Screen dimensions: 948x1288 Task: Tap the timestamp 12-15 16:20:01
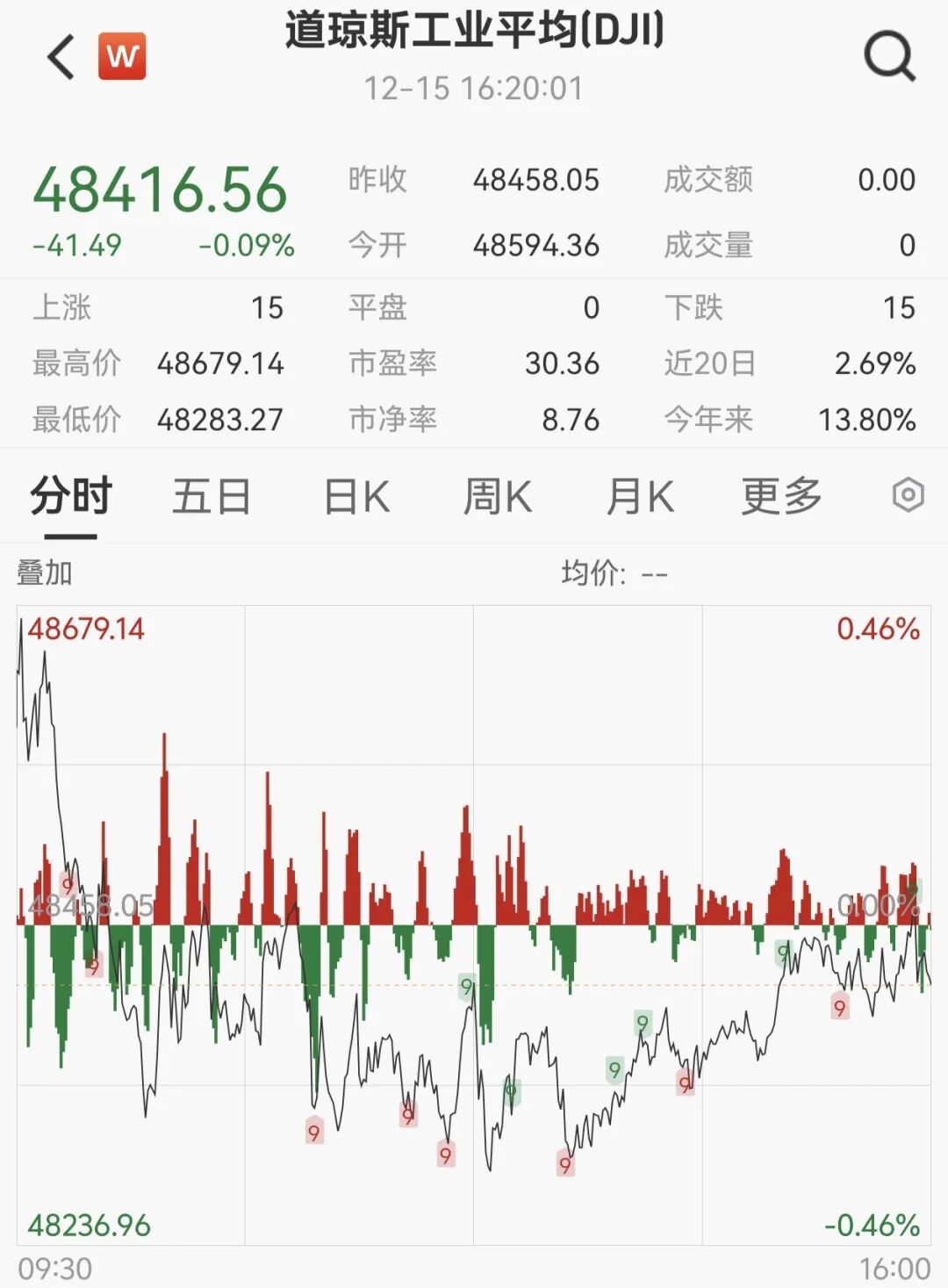click(474, 88)
